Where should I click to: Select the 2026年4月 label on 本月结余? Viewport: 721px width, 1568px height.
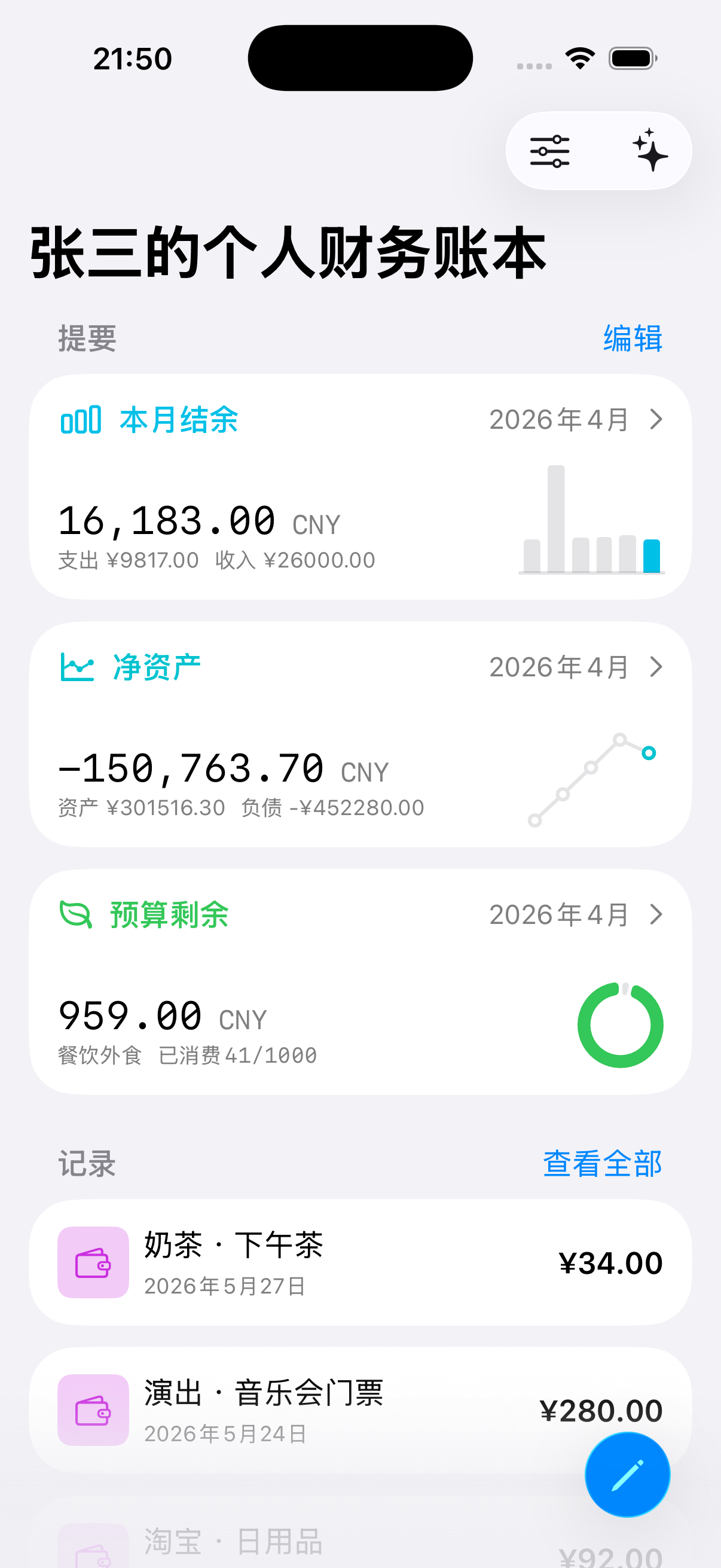[560, 420]
